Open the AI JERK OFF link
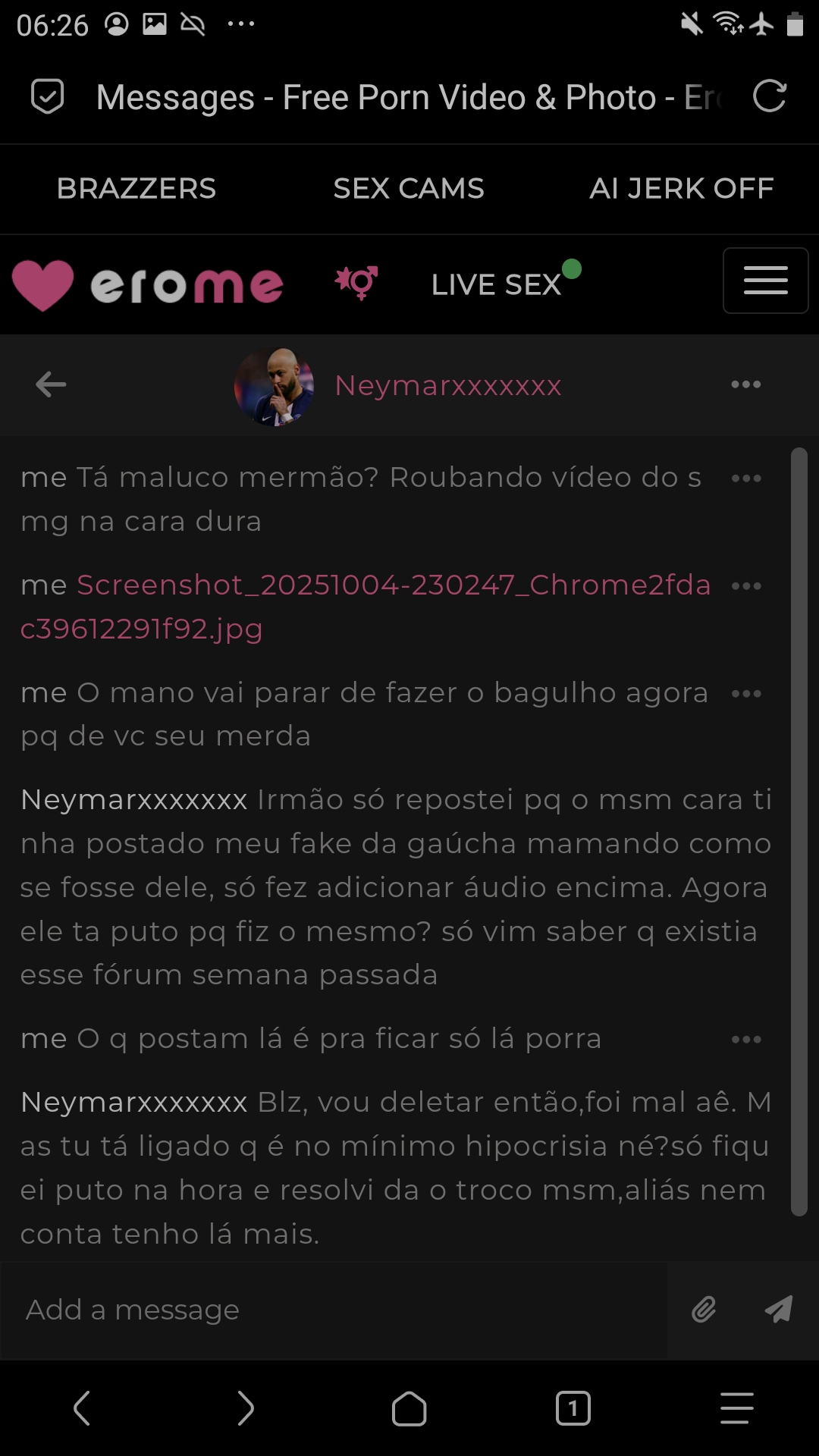The height and width of the screenshot is (1456, 819). (x=682, y=188)
